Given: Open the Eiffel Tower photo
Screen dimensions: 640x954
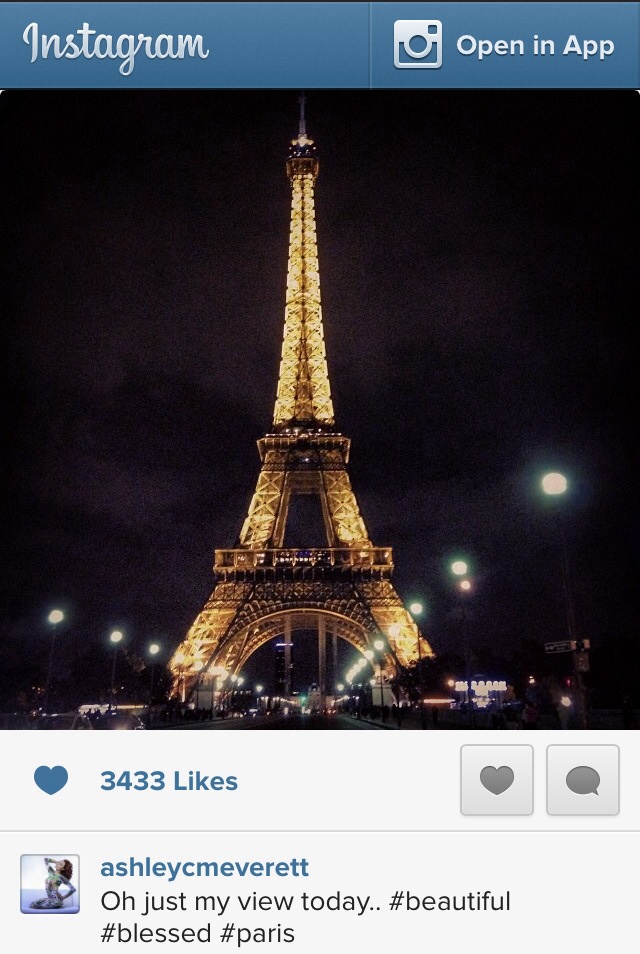Looking at the screenshot, I should 320,410.
